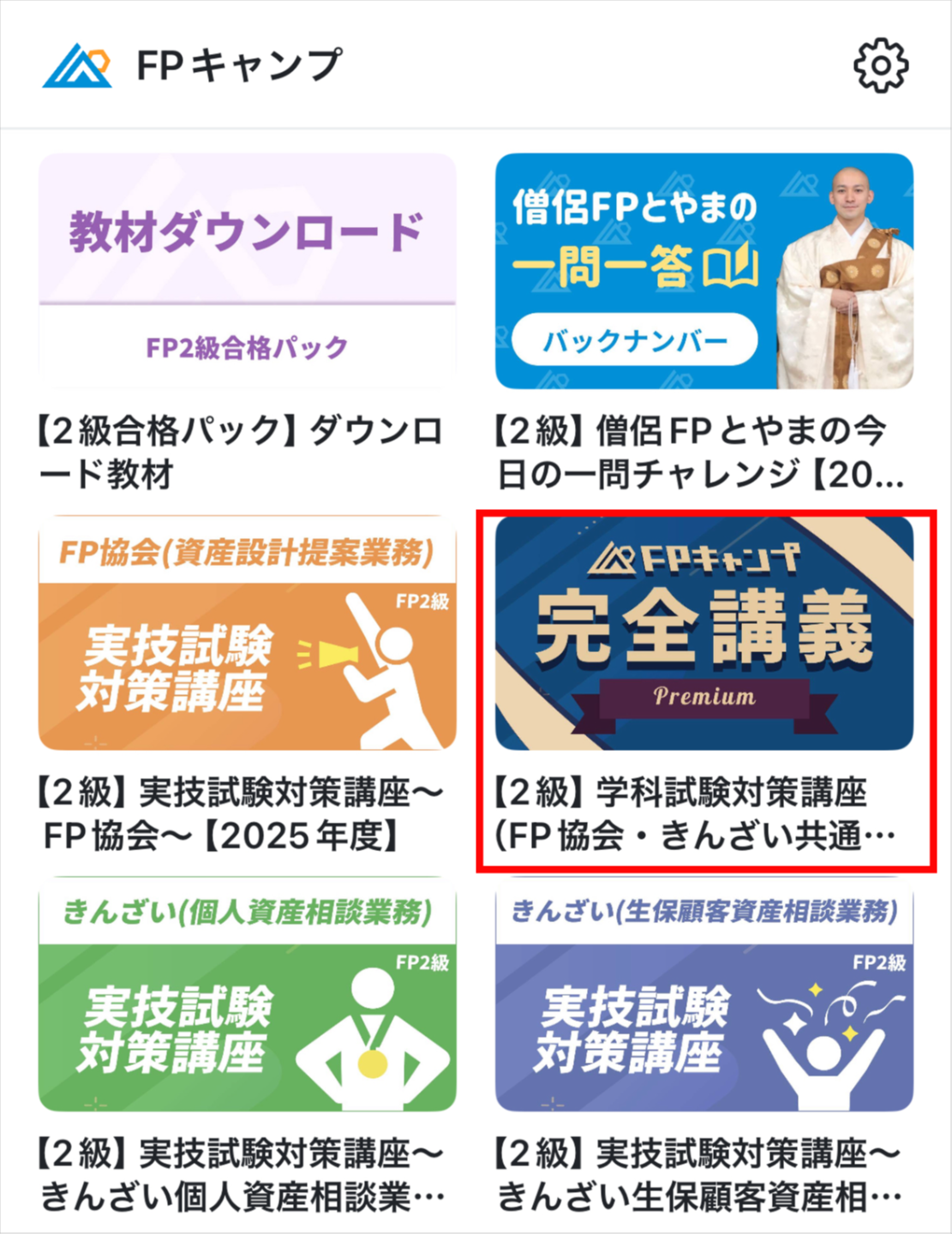Open the 教材ダウンロード FP2級合格パック card
This screenshot has height=1234, width=952.
(247, 272)
